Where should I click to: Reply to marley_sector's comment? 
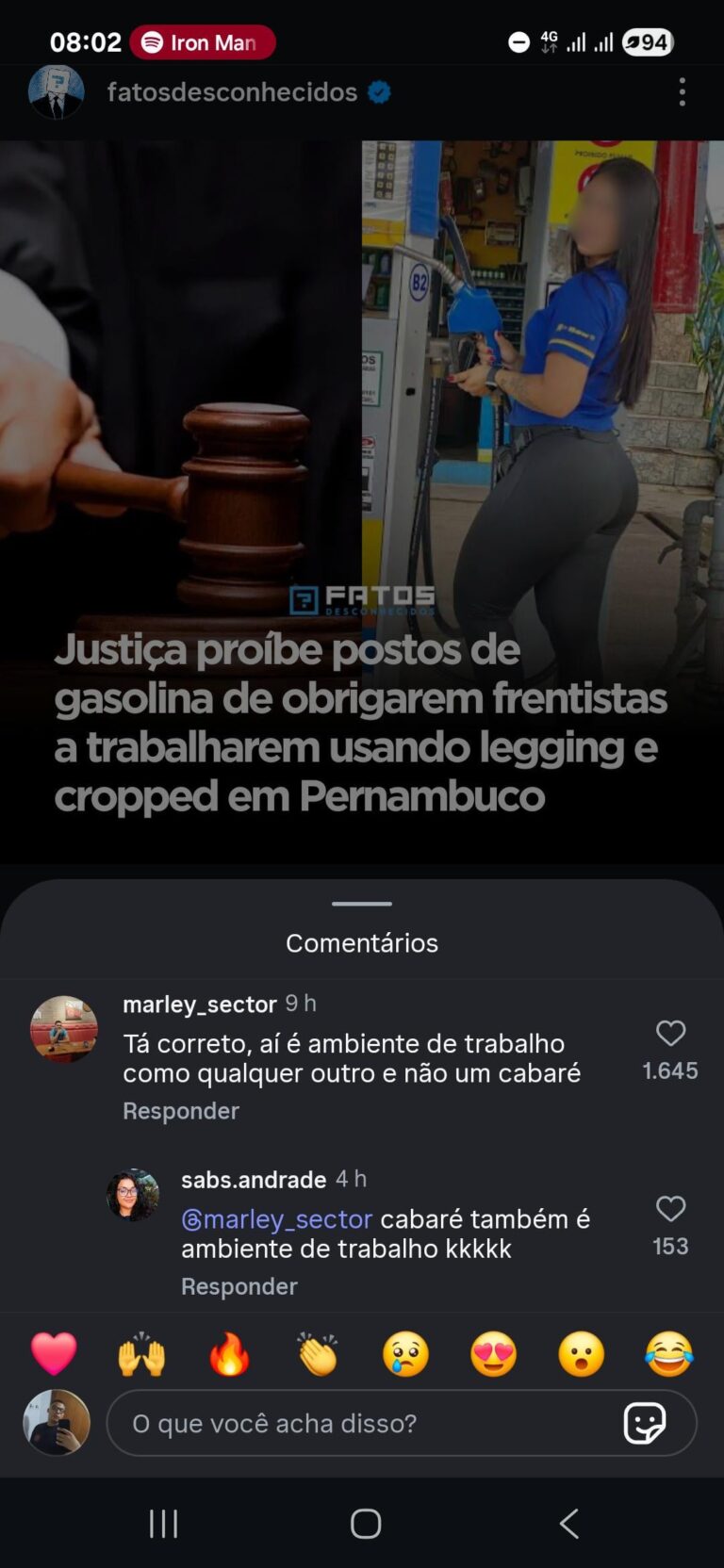181,1111
